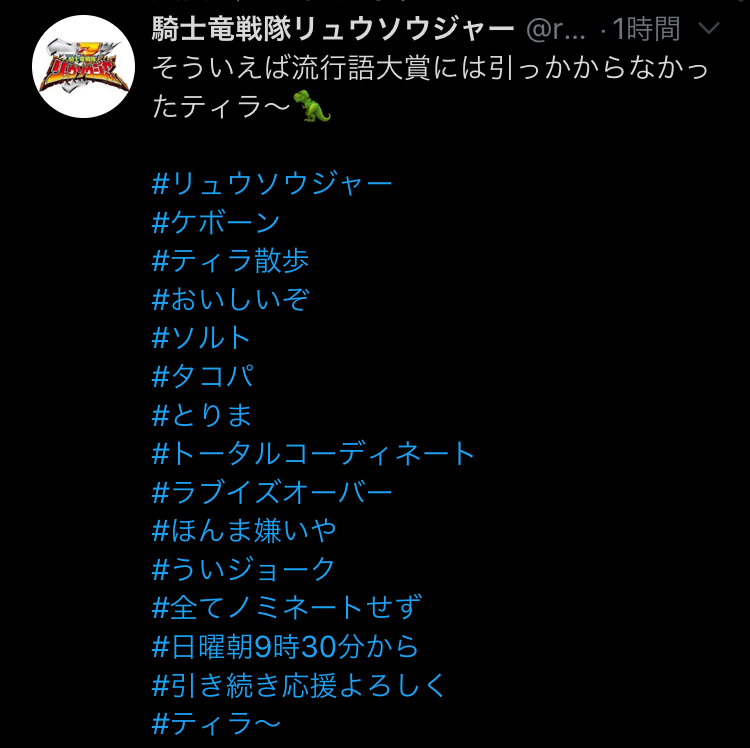Open hashtag #ういジョーク
The width and height of the screenshot is (750, 748).
point(244,569)
